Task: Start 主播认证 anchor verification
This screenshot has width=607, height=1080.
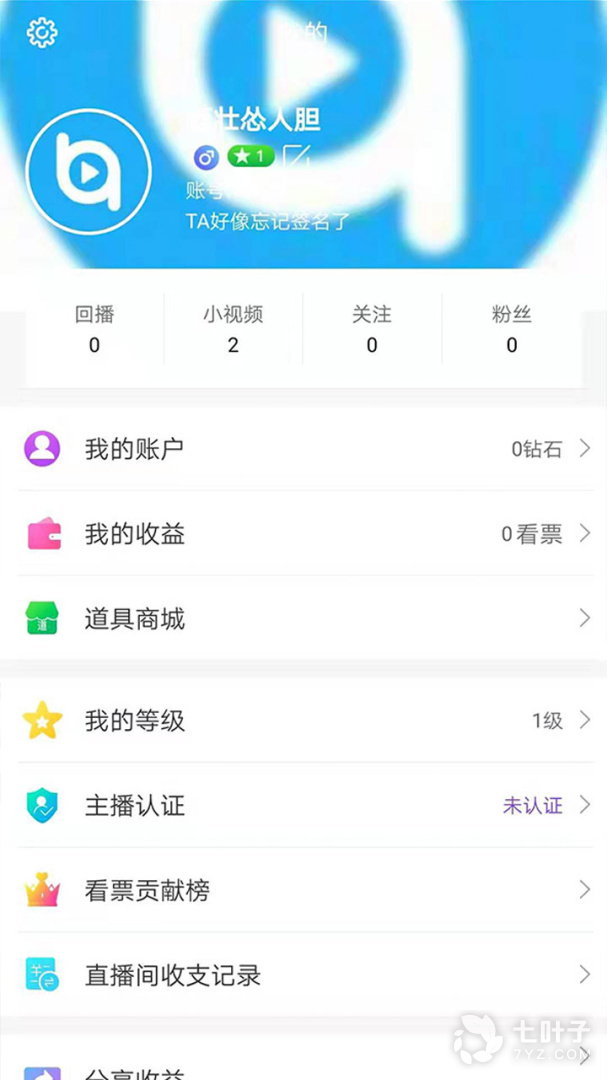Action: (x=303, y=805)
